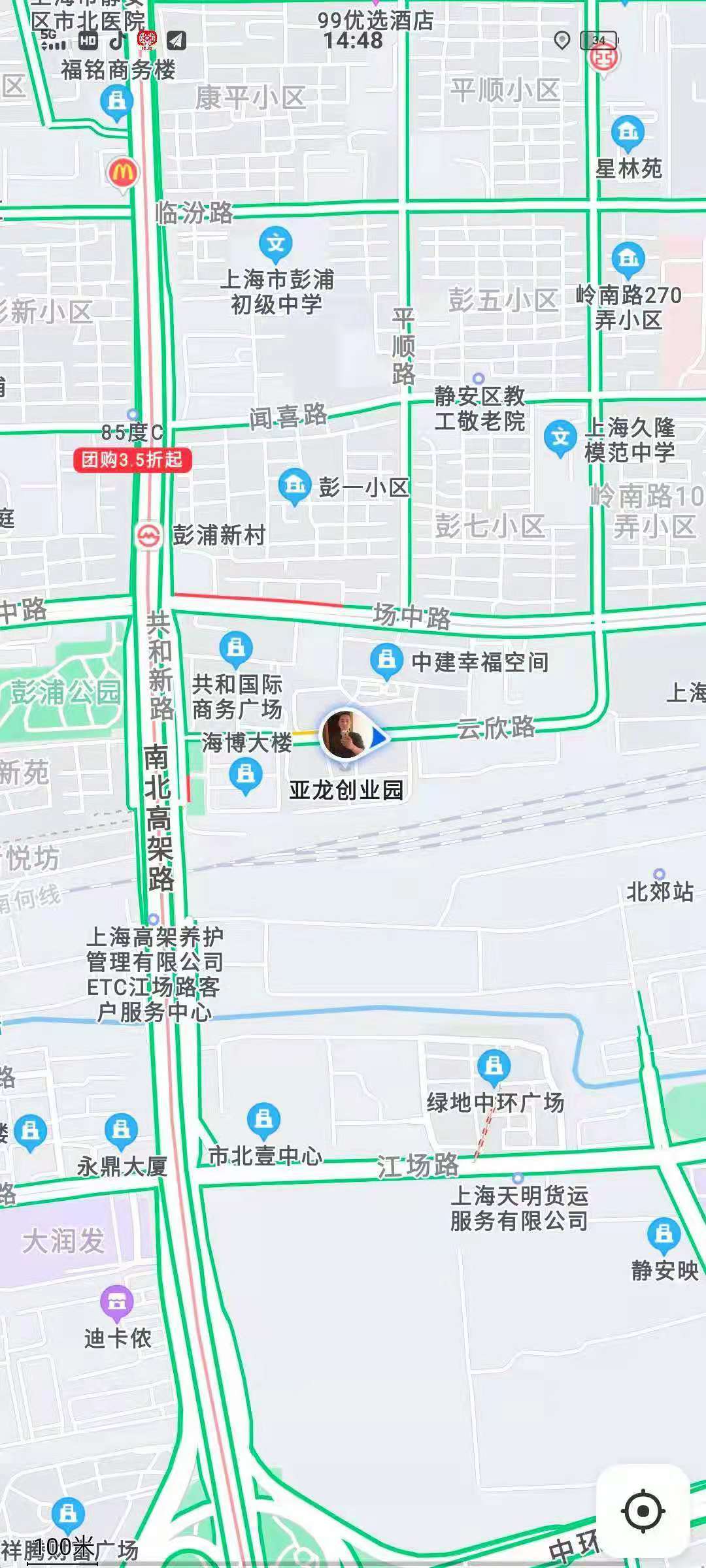Image resolution: width=706 pixels, height=1568 pixels.
Task: Open the 海博大楼 building marker
Action: click(x=246, y=776)
